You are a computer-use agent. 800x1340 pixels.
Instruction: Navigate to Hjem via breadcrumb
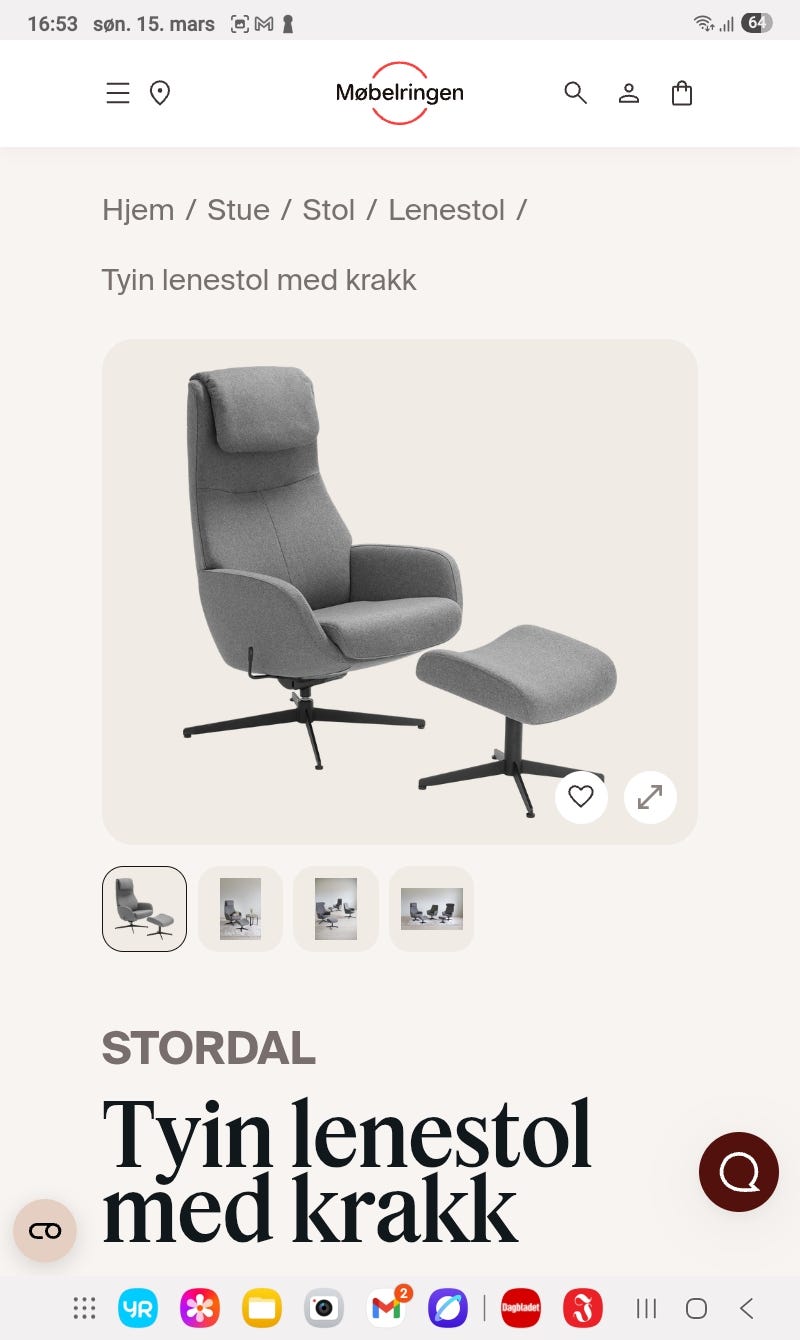tap(138, 210)
